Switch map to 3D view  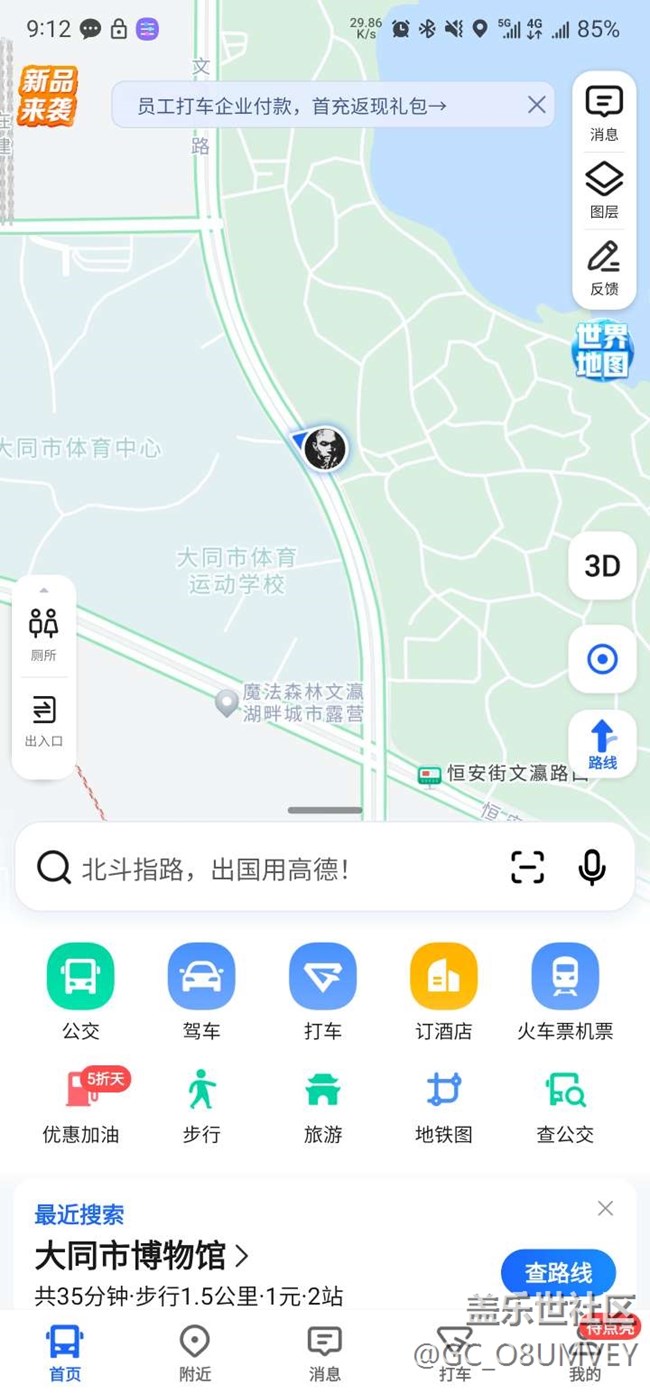pos(602,566)
